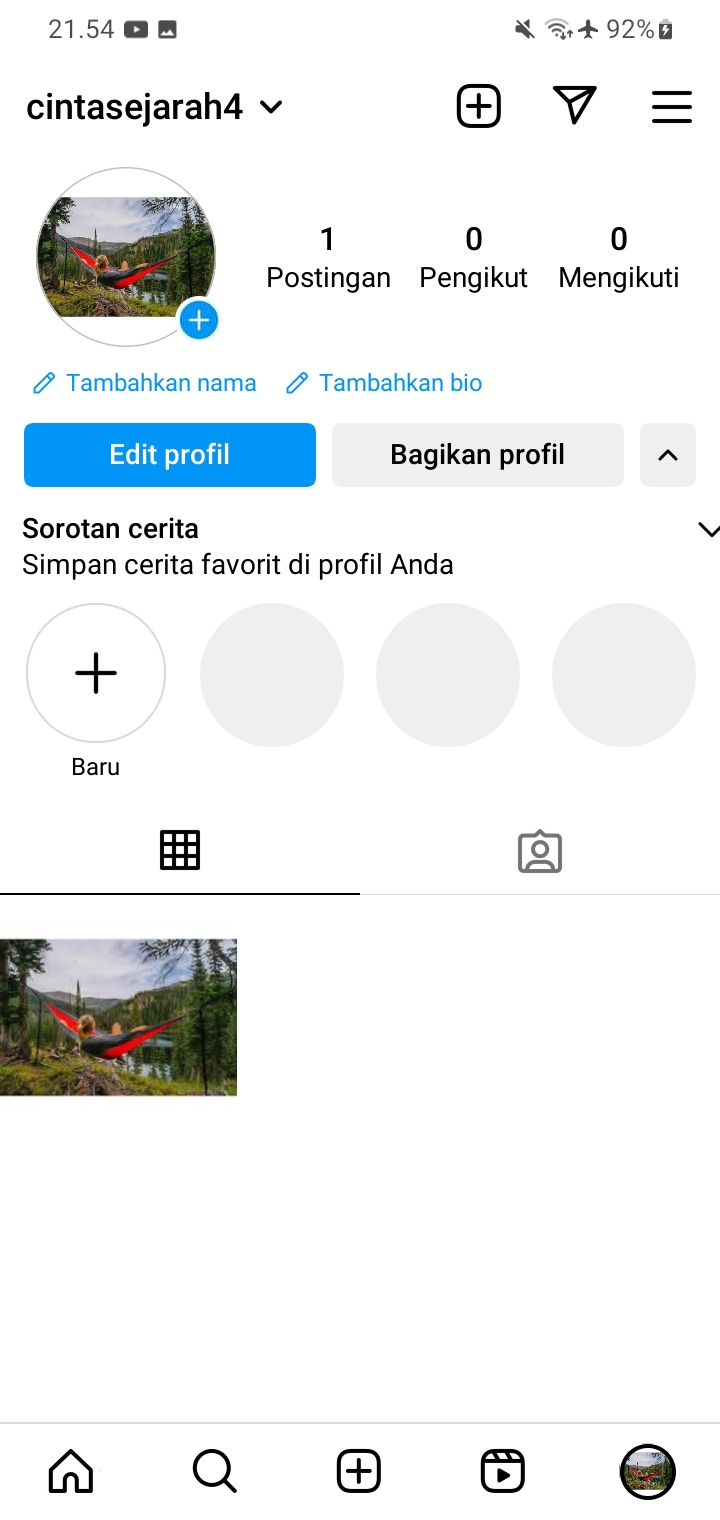Tap the Tambahkan nama link

pyautogui.click(x=145, y=383)
